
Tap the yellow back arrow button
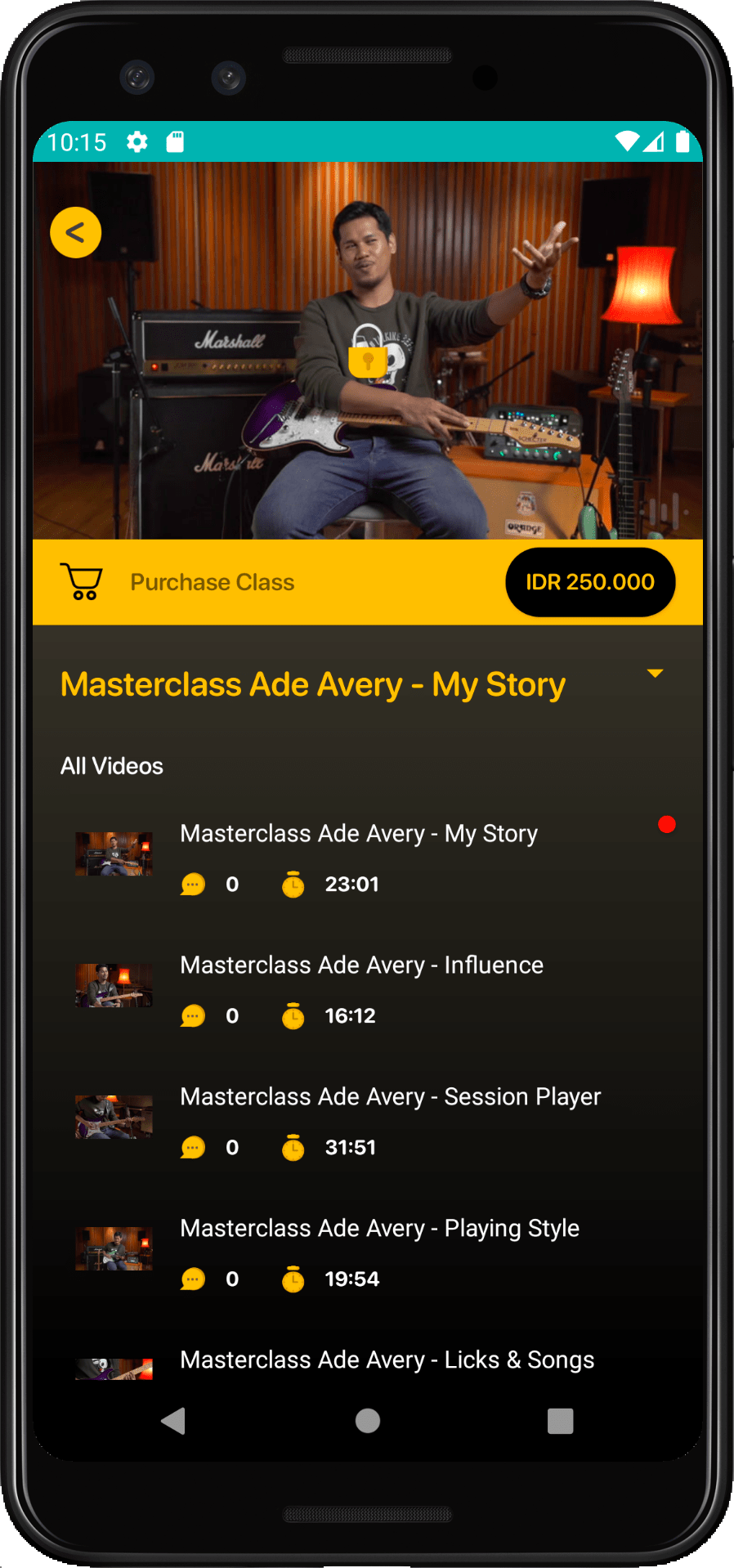tap(75, 233)
